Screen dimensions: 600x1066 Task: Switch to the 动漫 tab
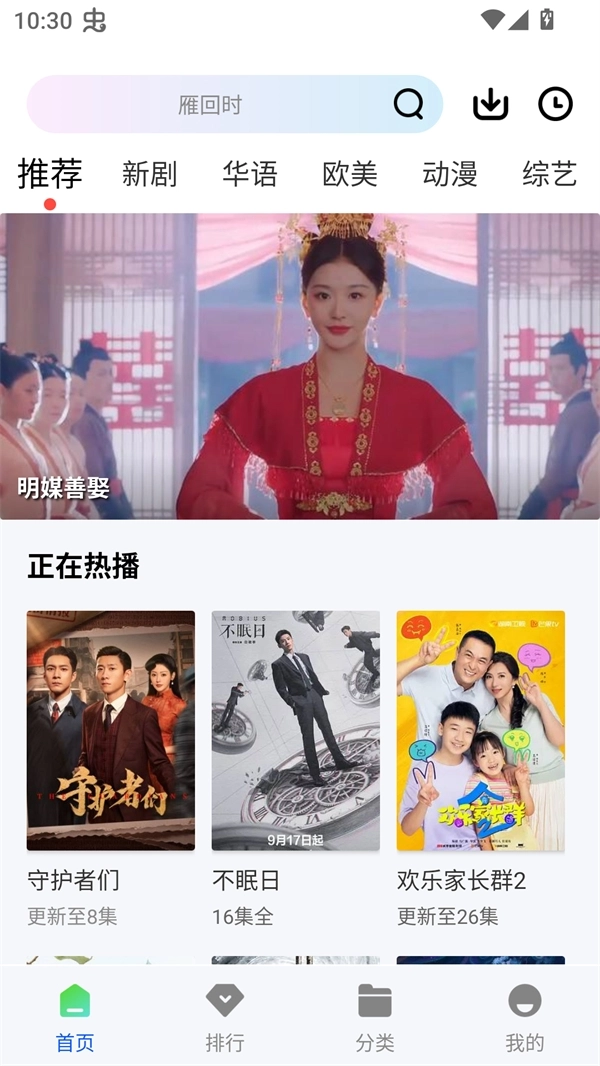point(450,174)
